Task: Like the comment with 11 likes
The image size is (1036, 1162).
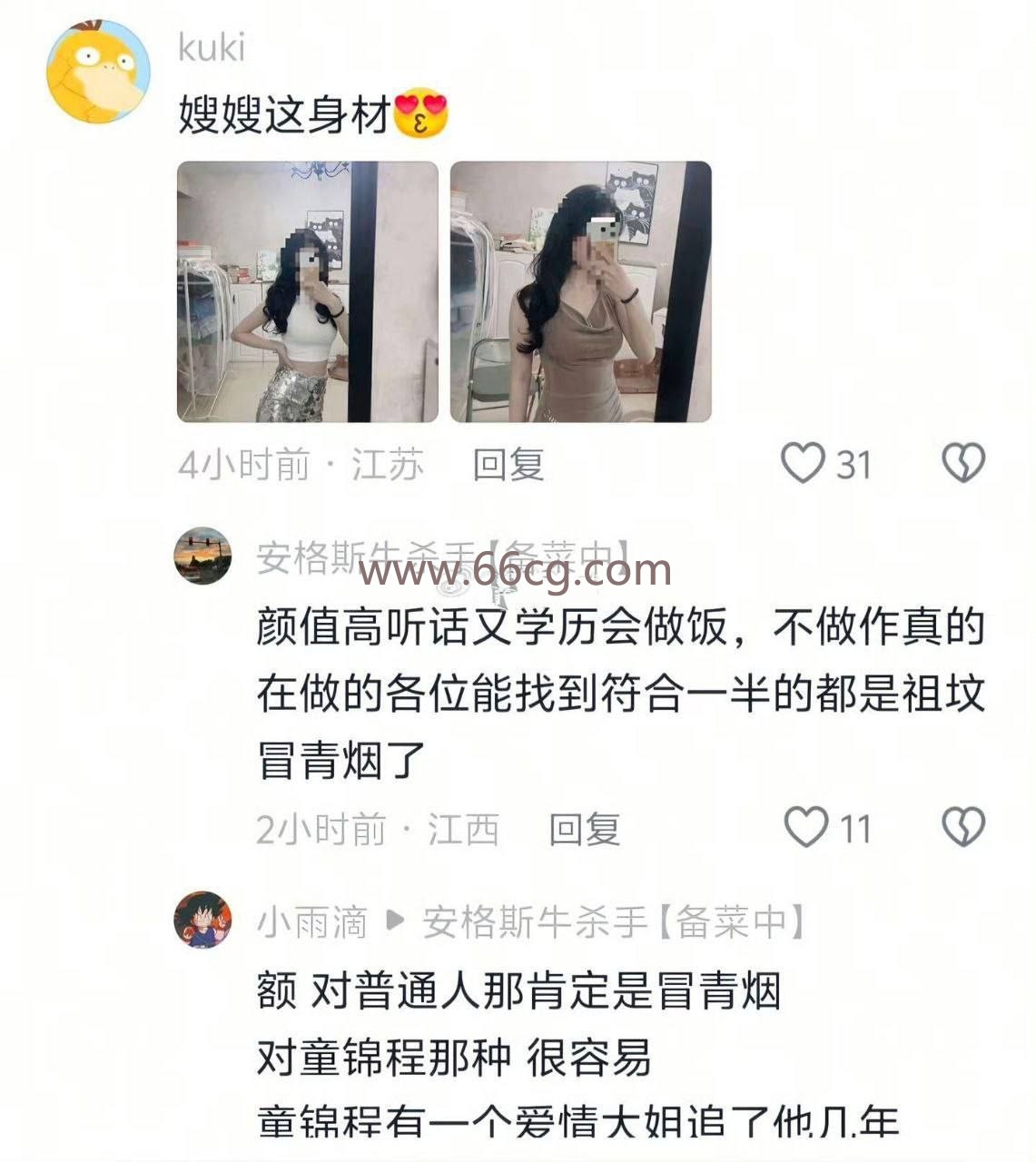Action: click(x=806, y=827)
